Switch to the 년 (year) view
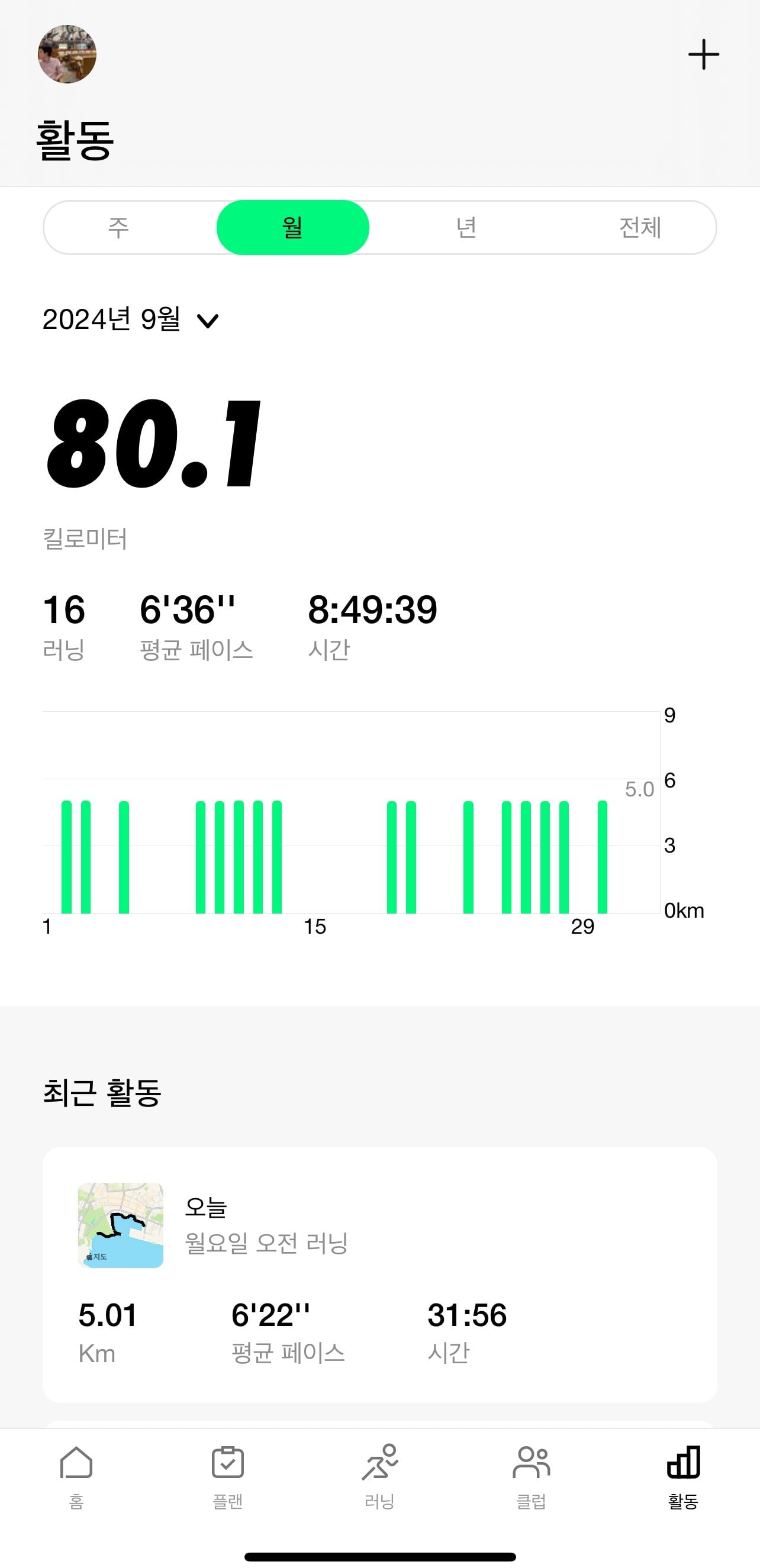The image size is (760, 1568). coord(466,228)
